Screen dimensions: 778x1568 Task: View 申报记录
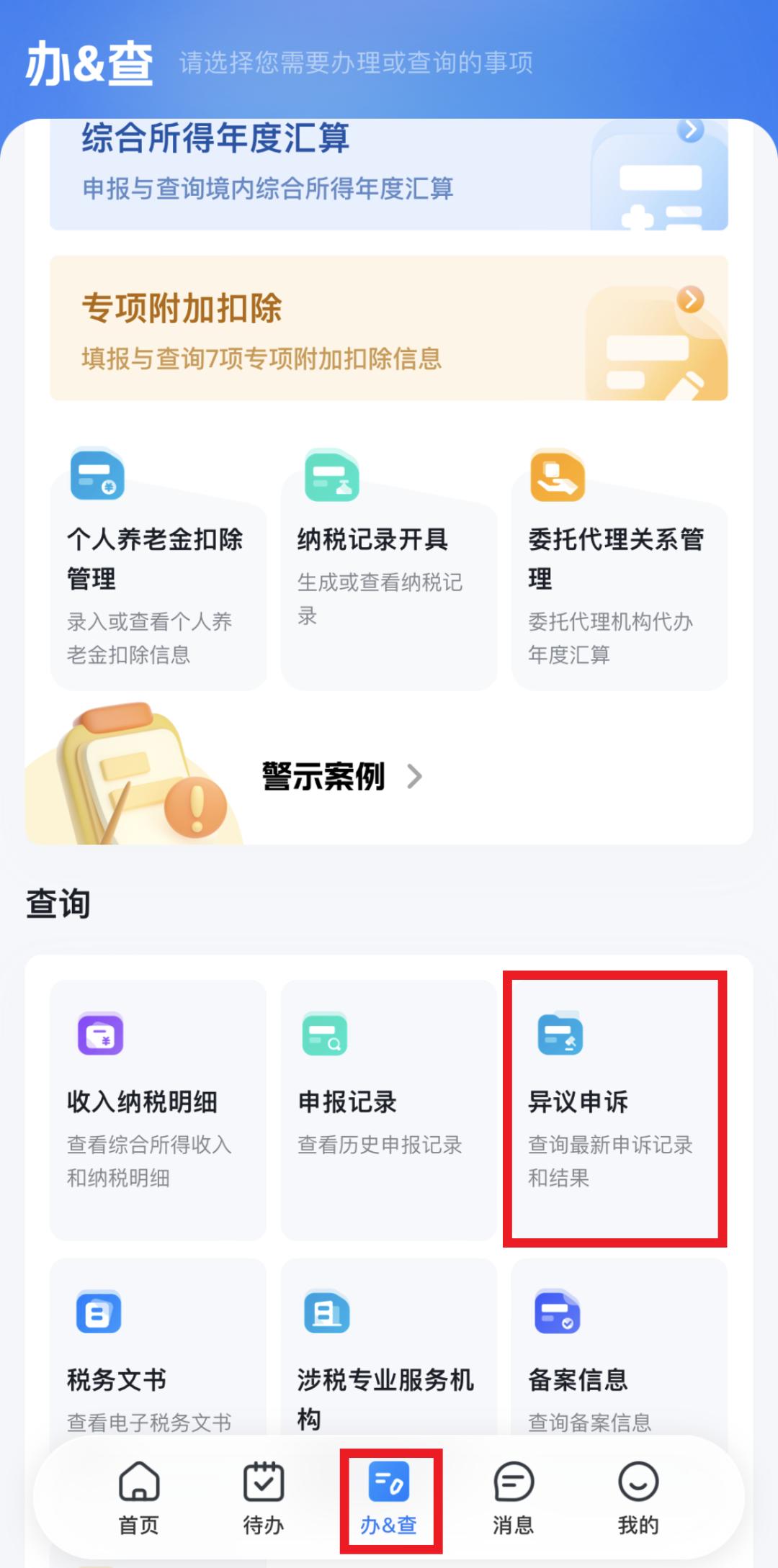point(388,1109)
